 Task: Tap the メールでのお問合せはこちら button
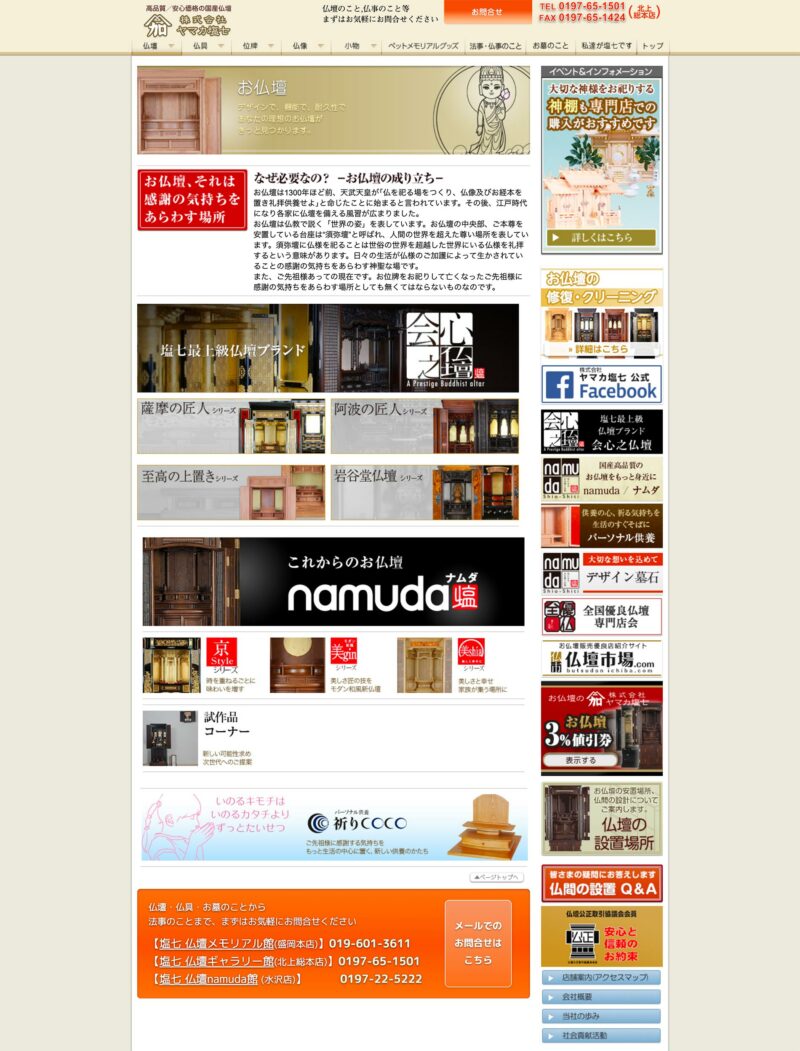pos(478,943)
